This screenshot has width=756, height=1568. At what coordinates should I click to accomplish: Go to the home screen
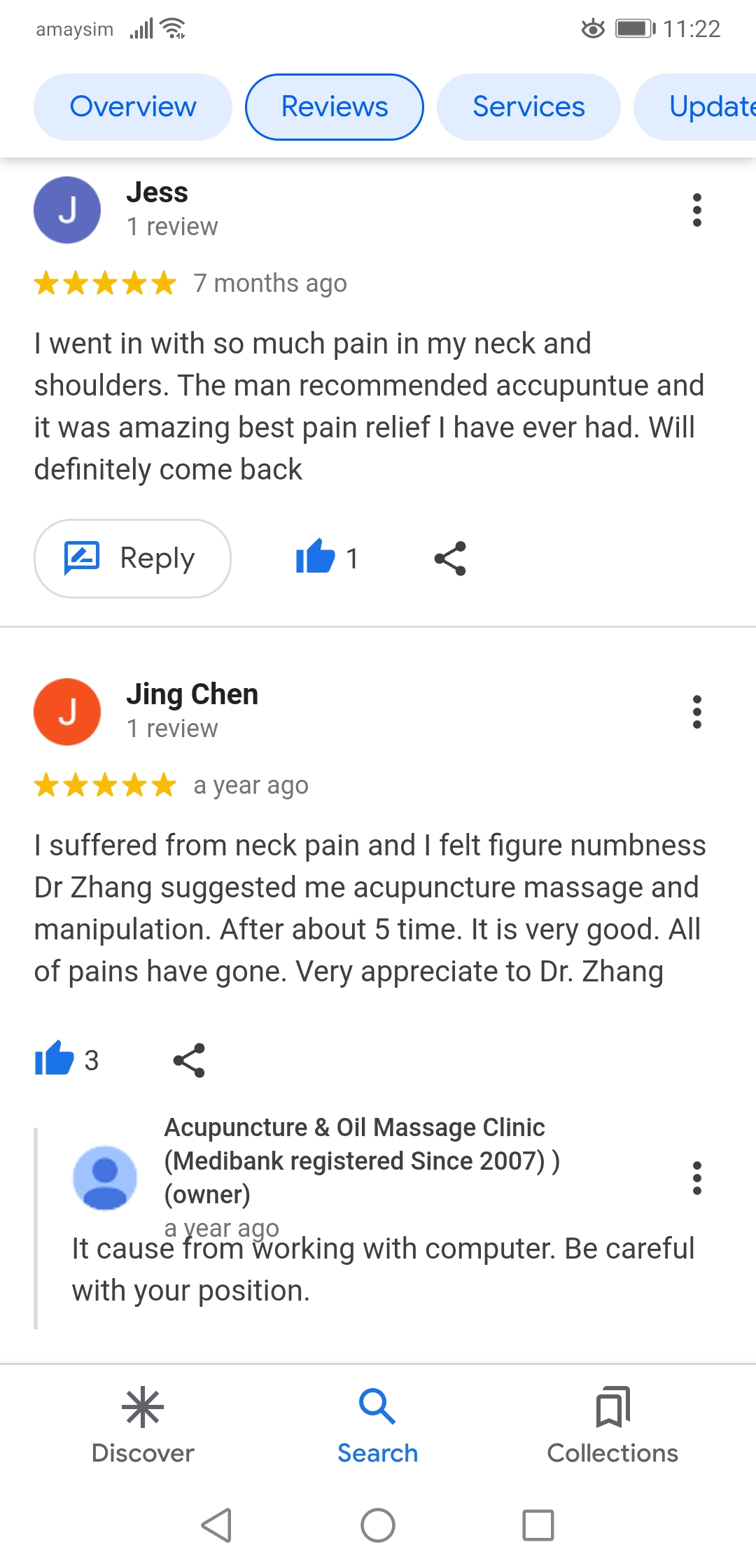[378, 1525]
